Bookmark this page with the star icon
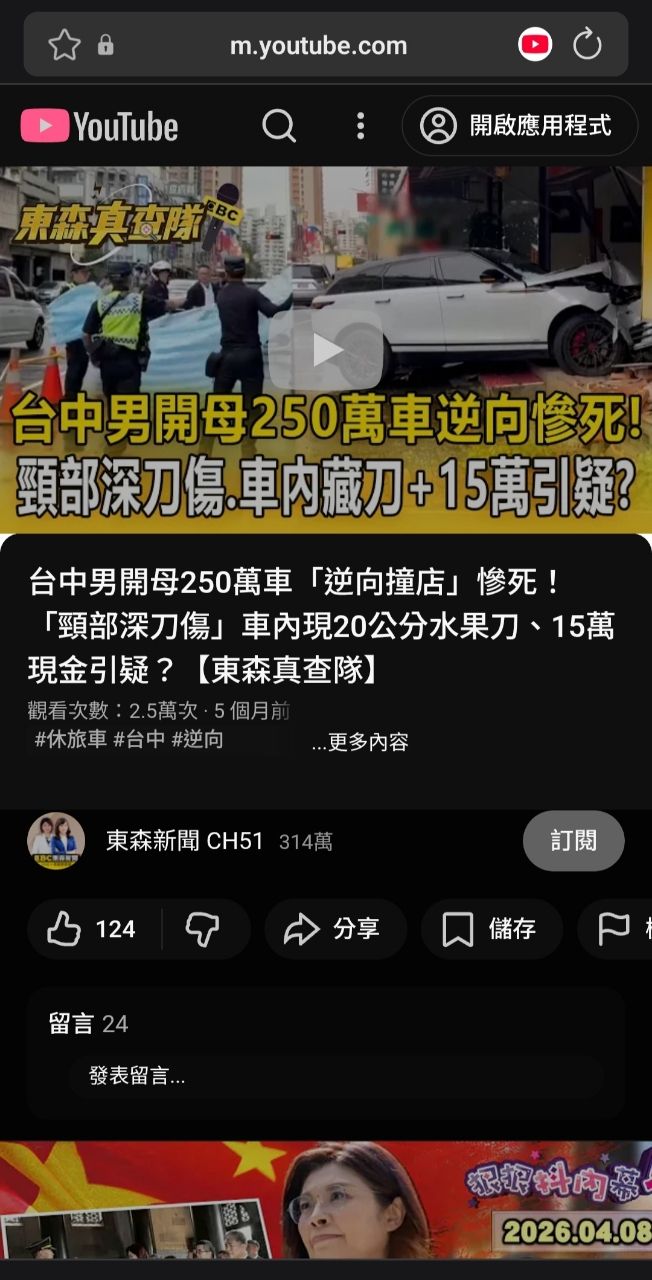The height and width of the screenshot is (1280, 652). (x=64, y=45)
